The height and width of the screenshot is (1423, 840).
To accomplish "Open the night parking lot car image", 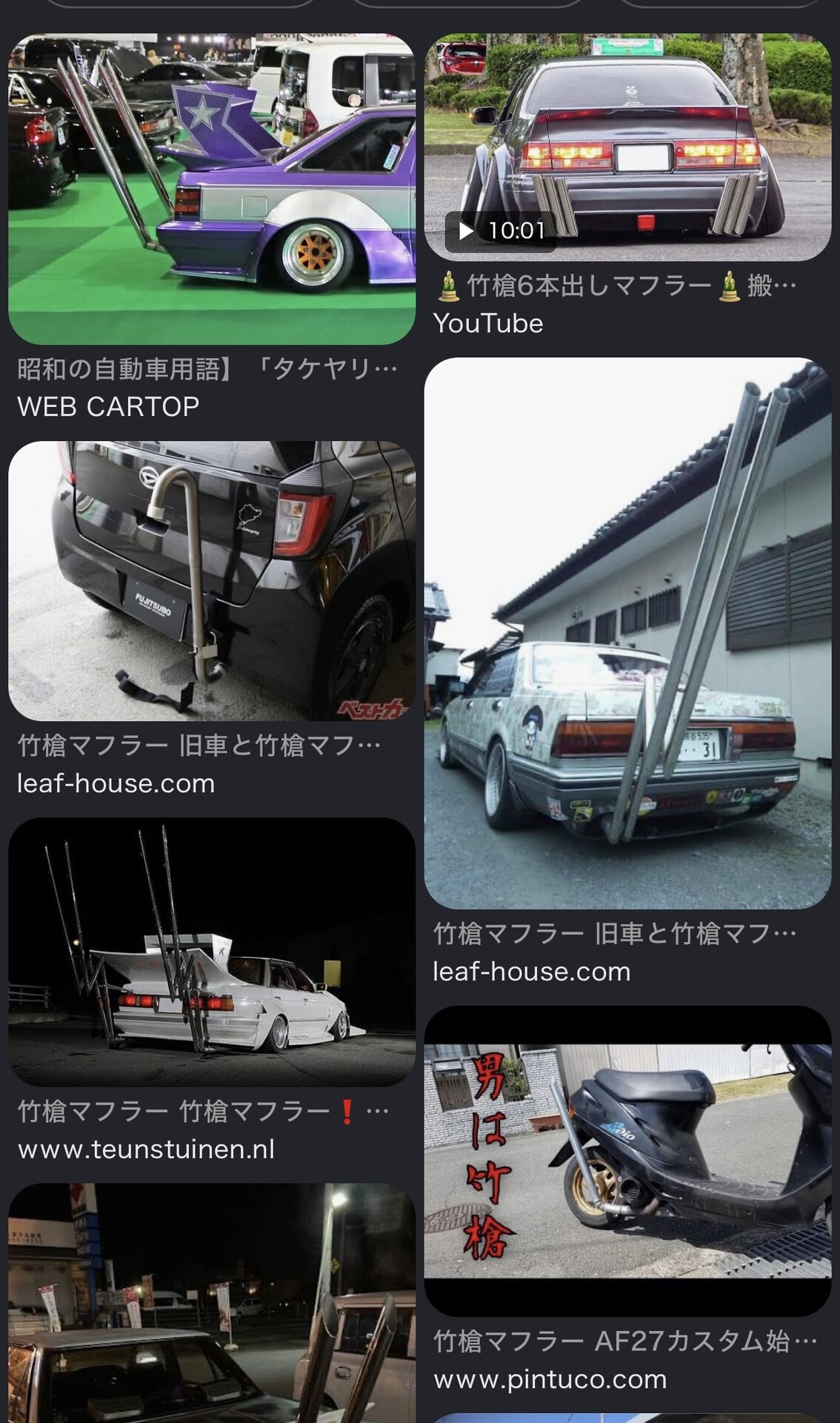I will [x=212, y=1303].
